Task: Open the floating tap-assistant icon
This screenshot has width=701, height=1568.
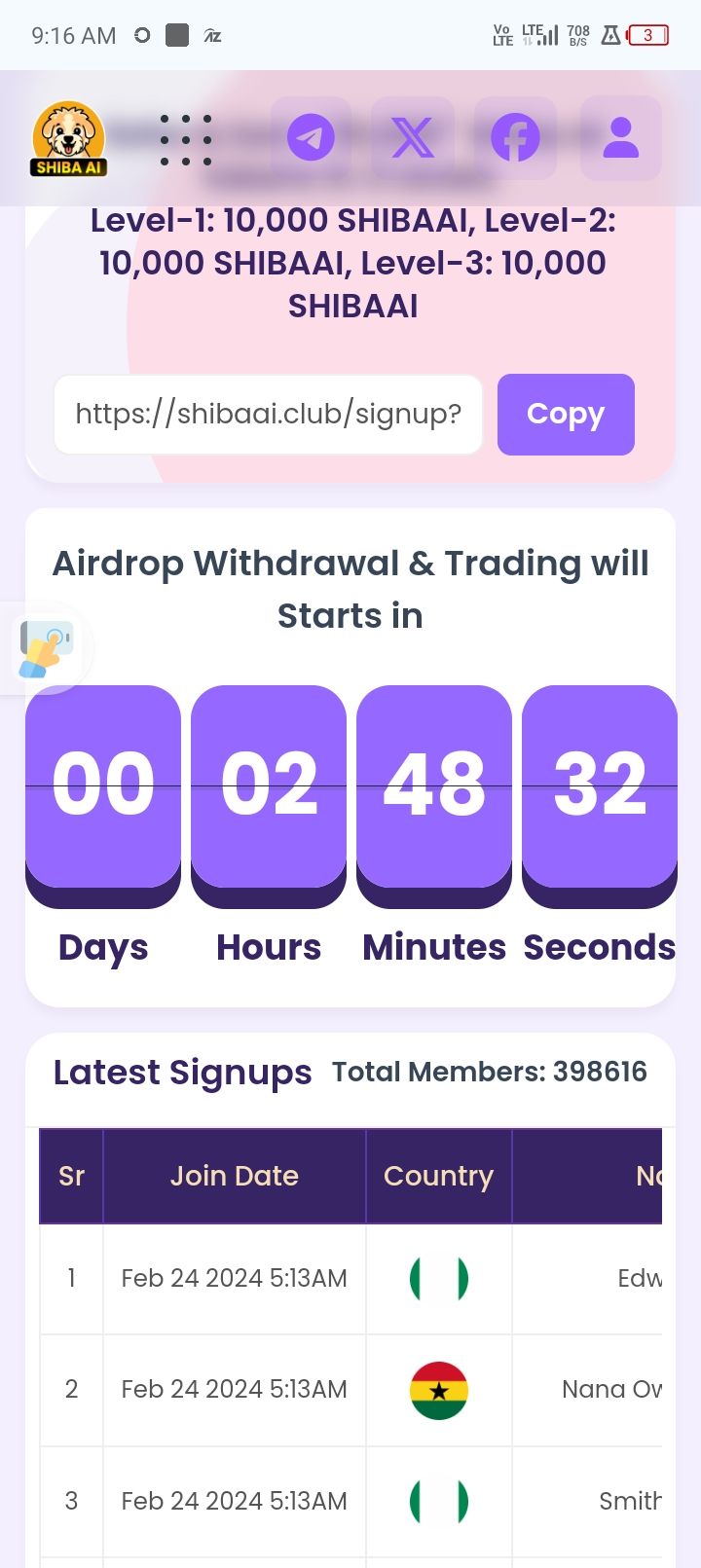Action: (x=45, y=648)
